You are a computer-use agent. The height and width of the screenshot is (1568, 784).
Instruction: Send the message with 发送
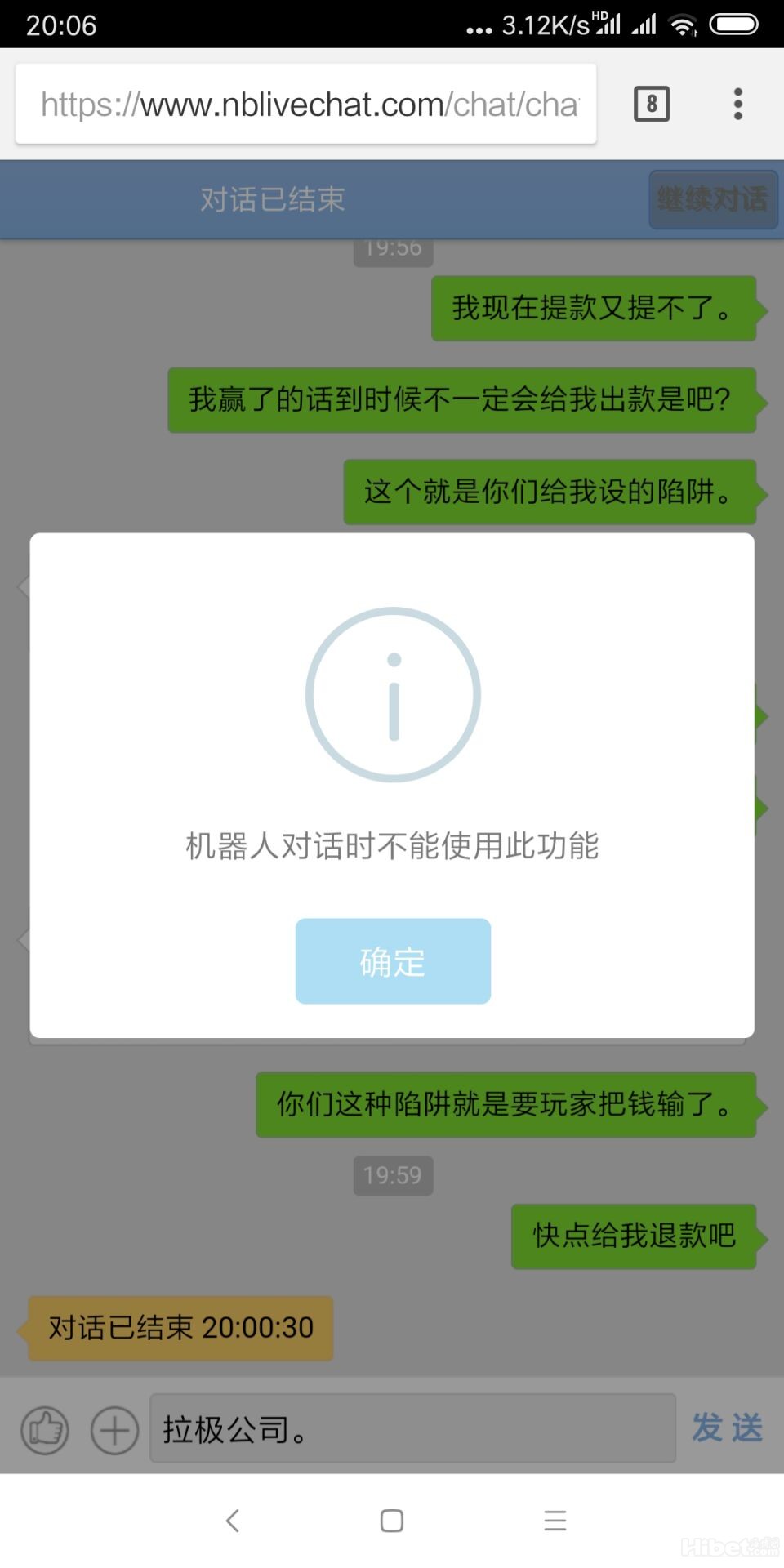coord(727,1428)
